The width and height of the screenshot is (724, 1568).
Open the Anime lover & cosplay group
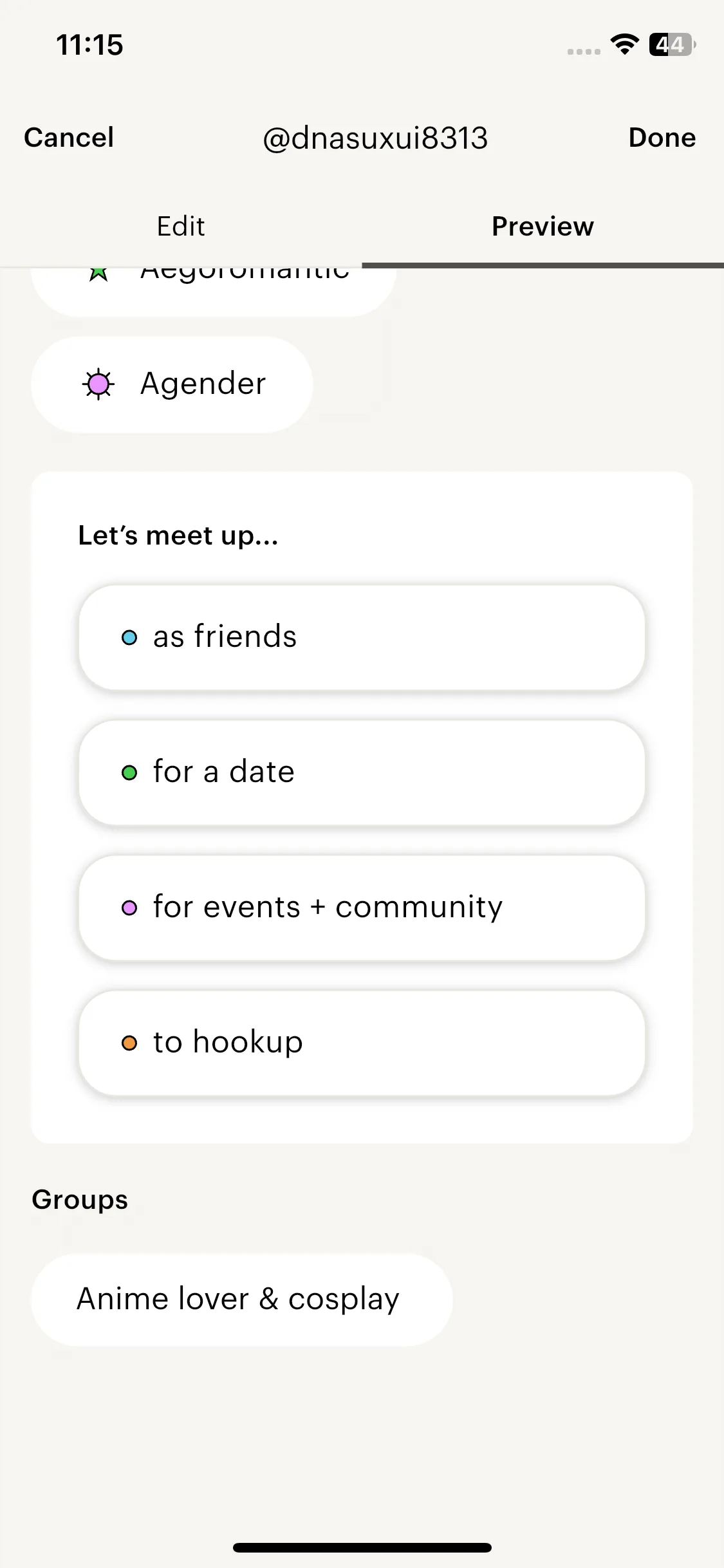point(241,1300)
